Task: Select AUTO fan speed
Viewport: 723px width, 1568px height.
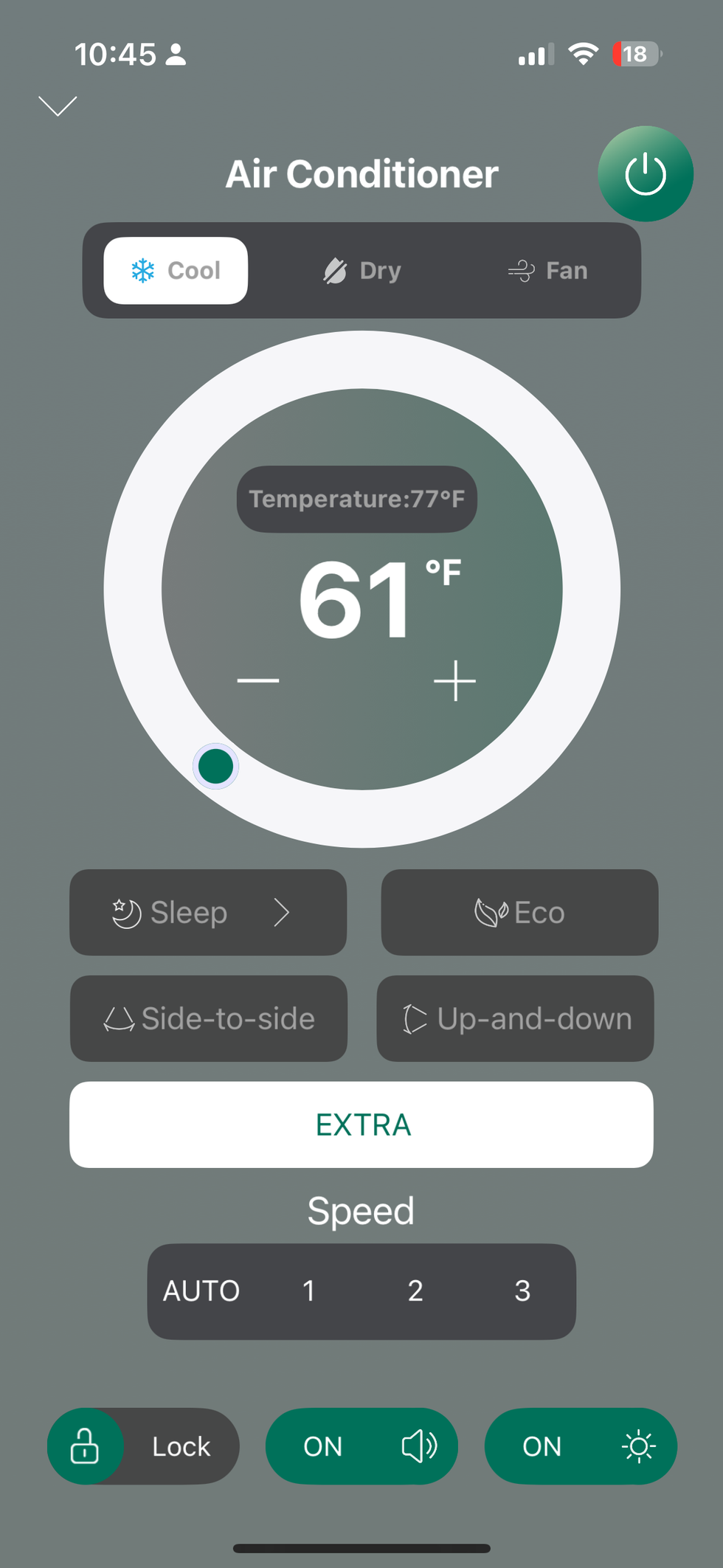Action: [201, 1291]
